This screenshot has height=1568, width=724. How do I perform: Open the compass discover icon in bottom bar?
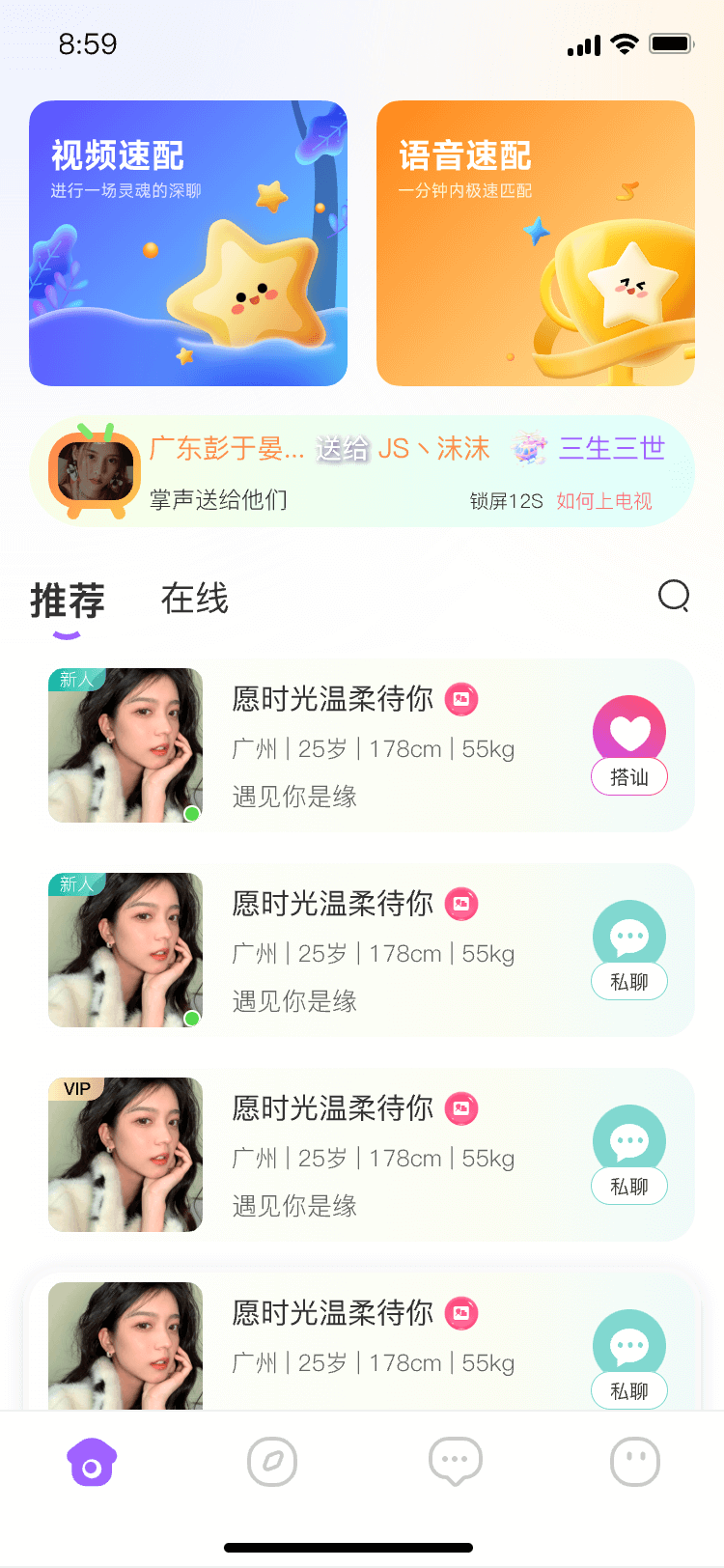(271, 1461)
